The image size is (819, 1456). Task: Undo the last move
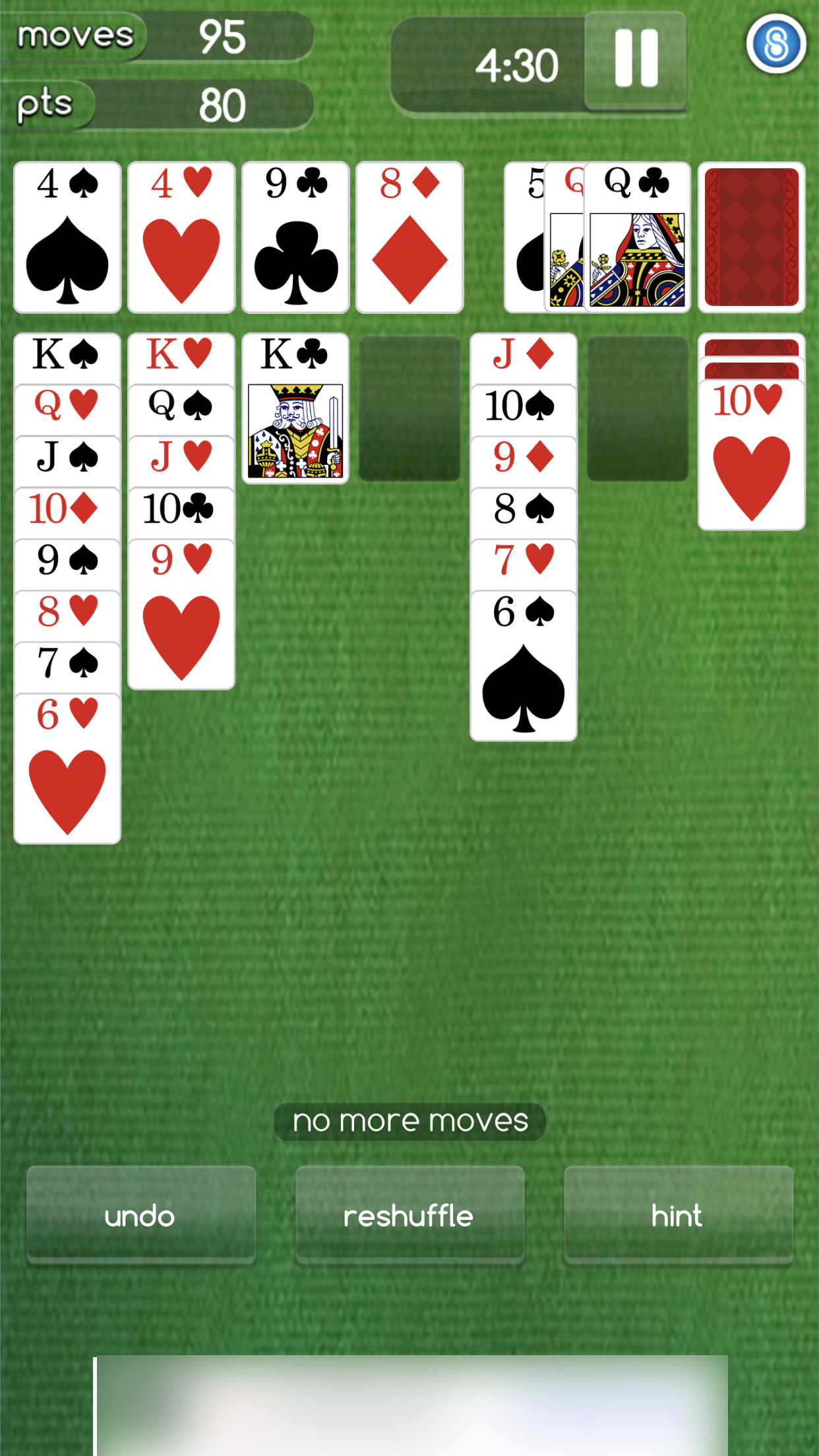(140, 1215)
